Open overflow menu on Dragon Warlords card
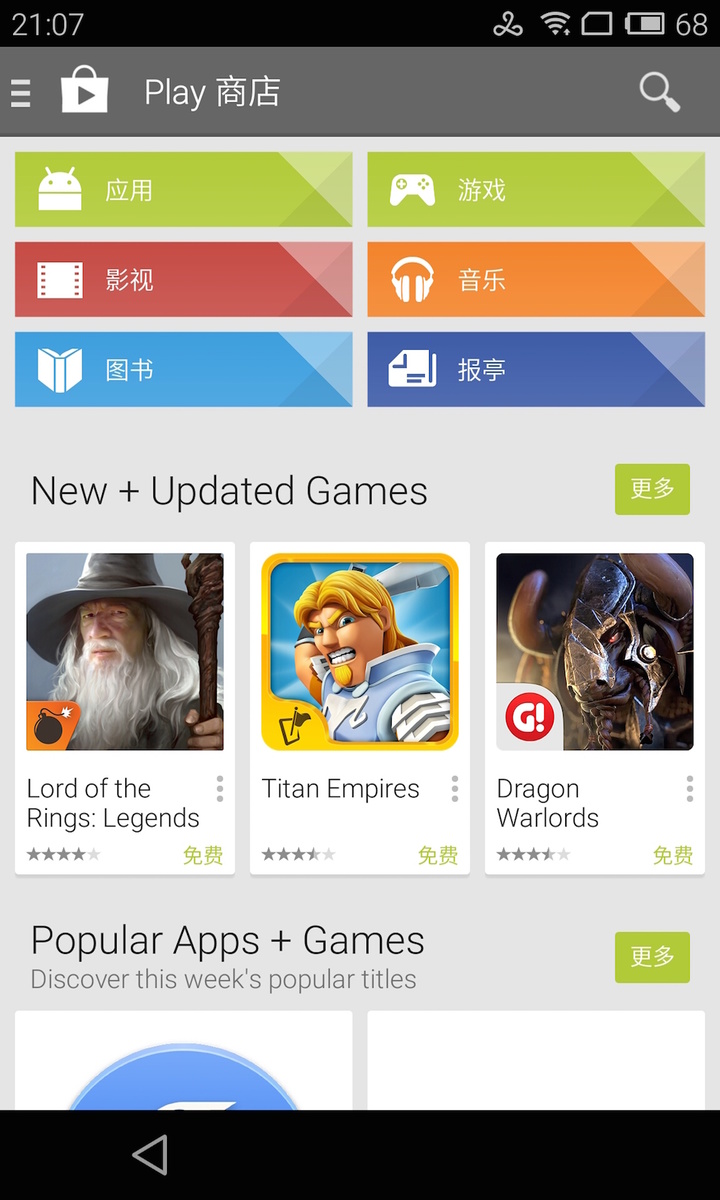Image resolution: width=720 pixels, height=1200 pixels. pyautogui.click(x=690, y=789)
